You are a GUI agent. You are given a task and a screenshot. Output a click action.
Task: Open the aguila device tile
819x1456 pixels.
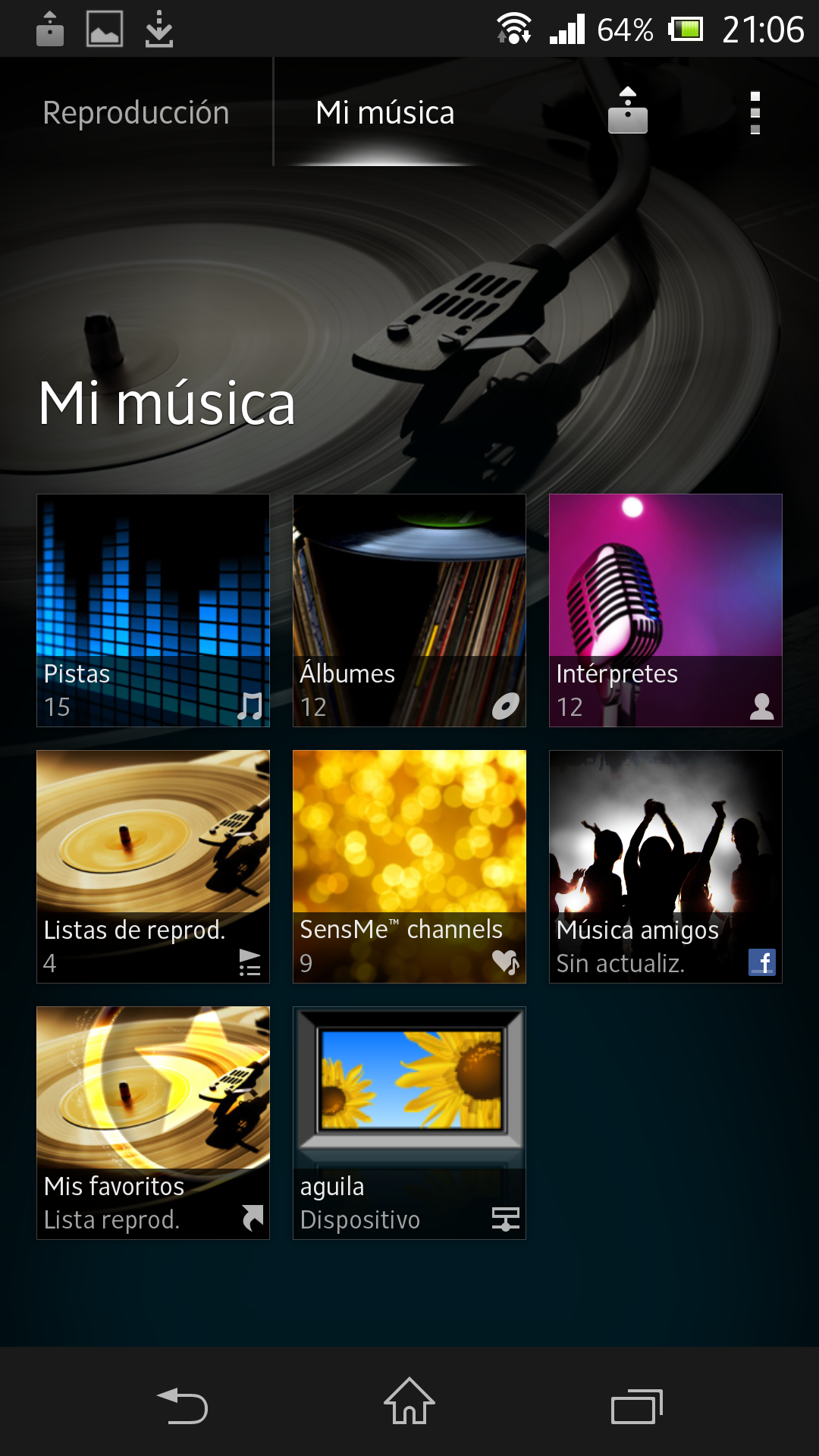(409, 1123)
